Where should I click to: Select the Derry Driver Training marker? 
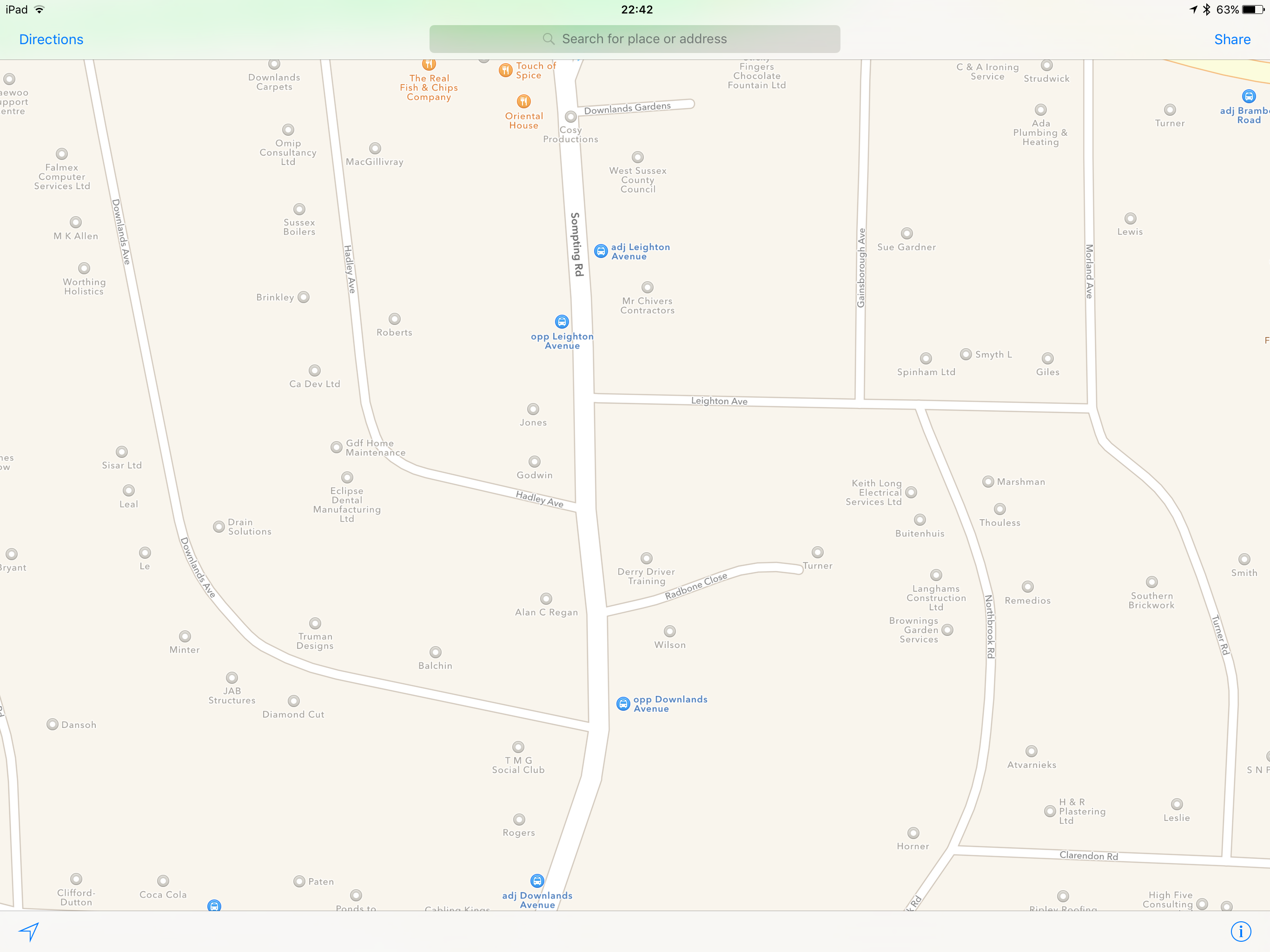[647, 558]
